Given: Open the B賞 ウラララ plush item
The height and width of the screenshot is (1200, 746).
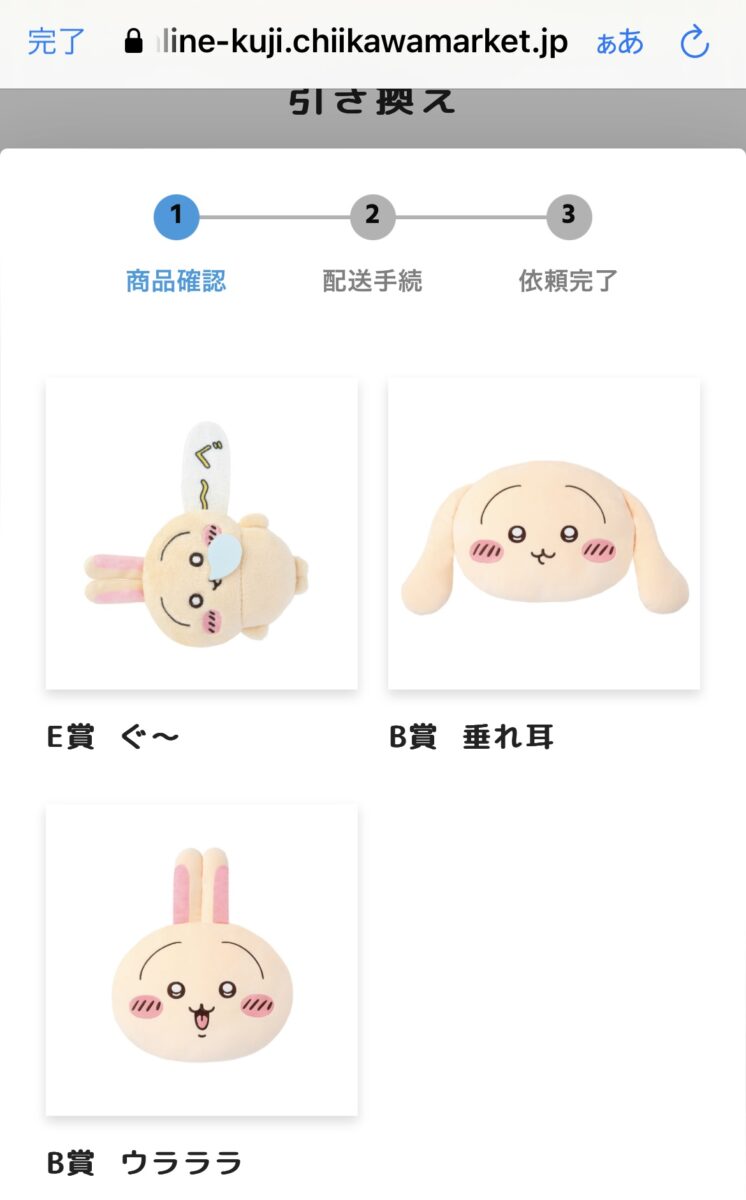Looking at the screenshot, I should [x=201, y=960].
